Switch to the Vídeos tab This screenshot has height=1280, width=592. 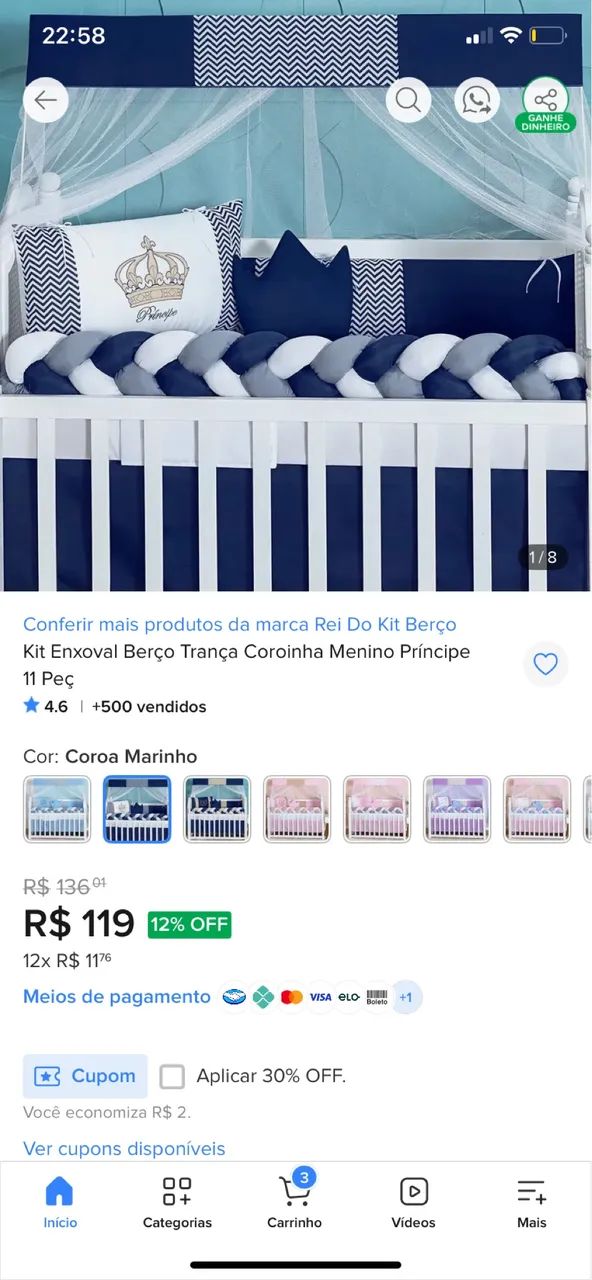coord(413,1202)
